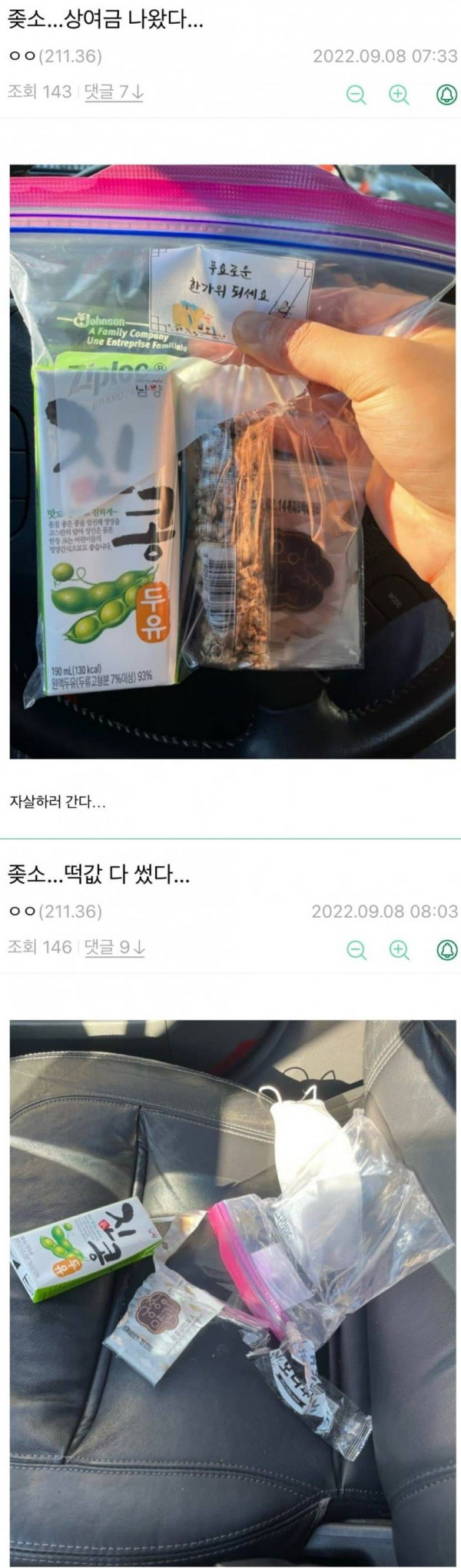The height and width of the screenshot is (1568, 461).
Task: Tap the bell icon on the 떡값 post
Action: [x=447, y=950]
